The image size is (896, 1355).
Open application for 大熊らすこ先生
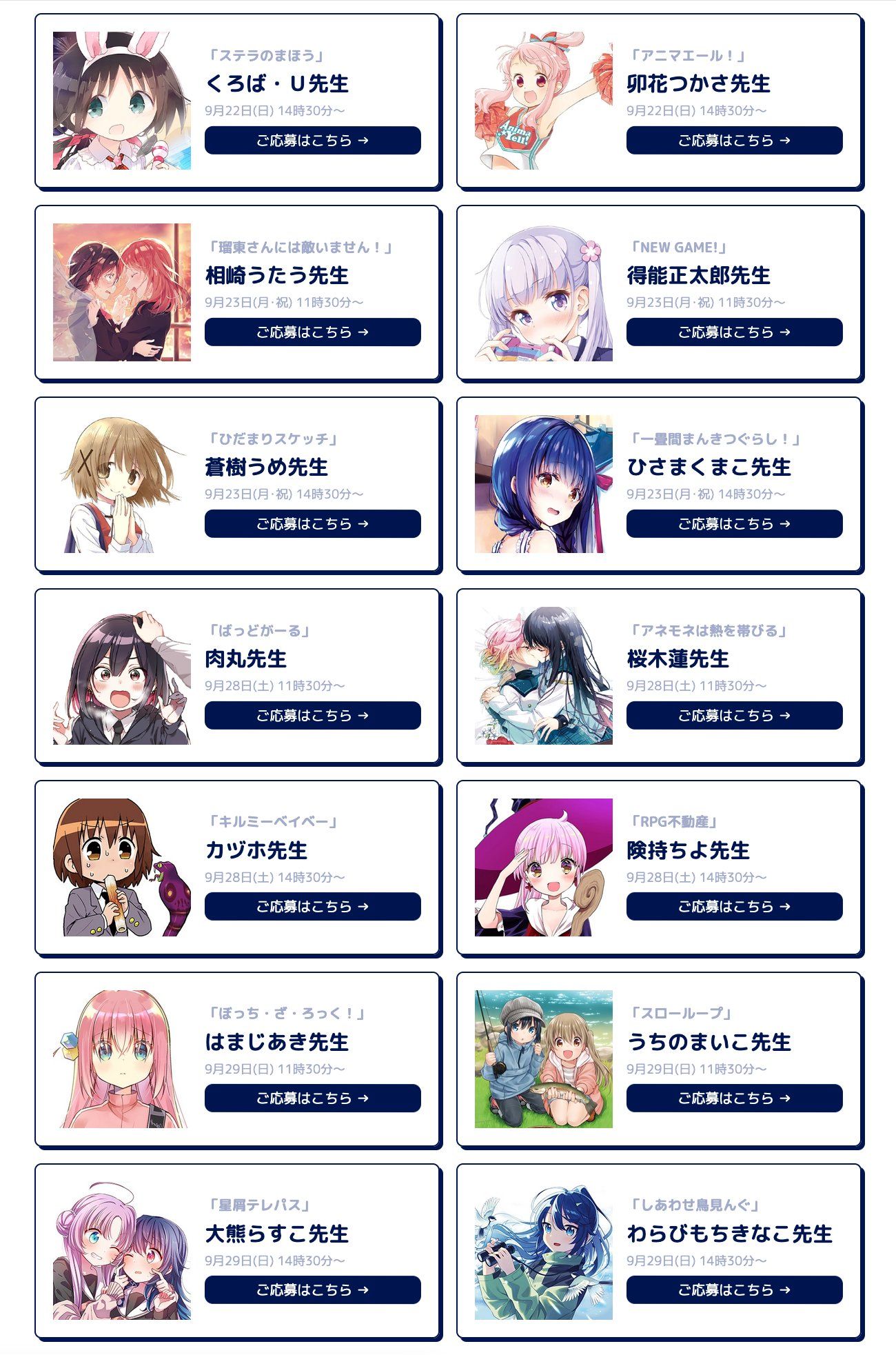pos(312,1289)
